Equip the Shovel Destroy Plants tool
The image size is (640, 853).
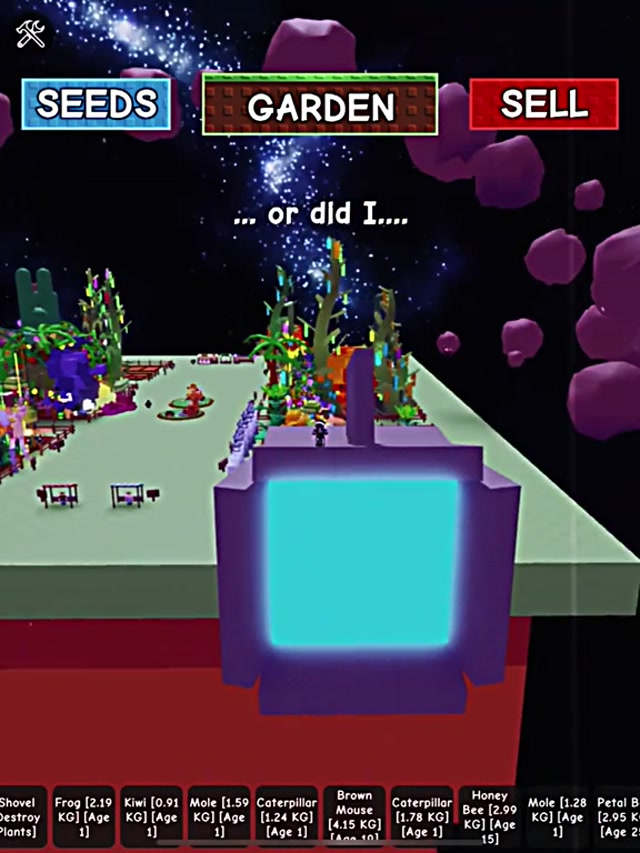pyautogui.click(x=20, y=817)
